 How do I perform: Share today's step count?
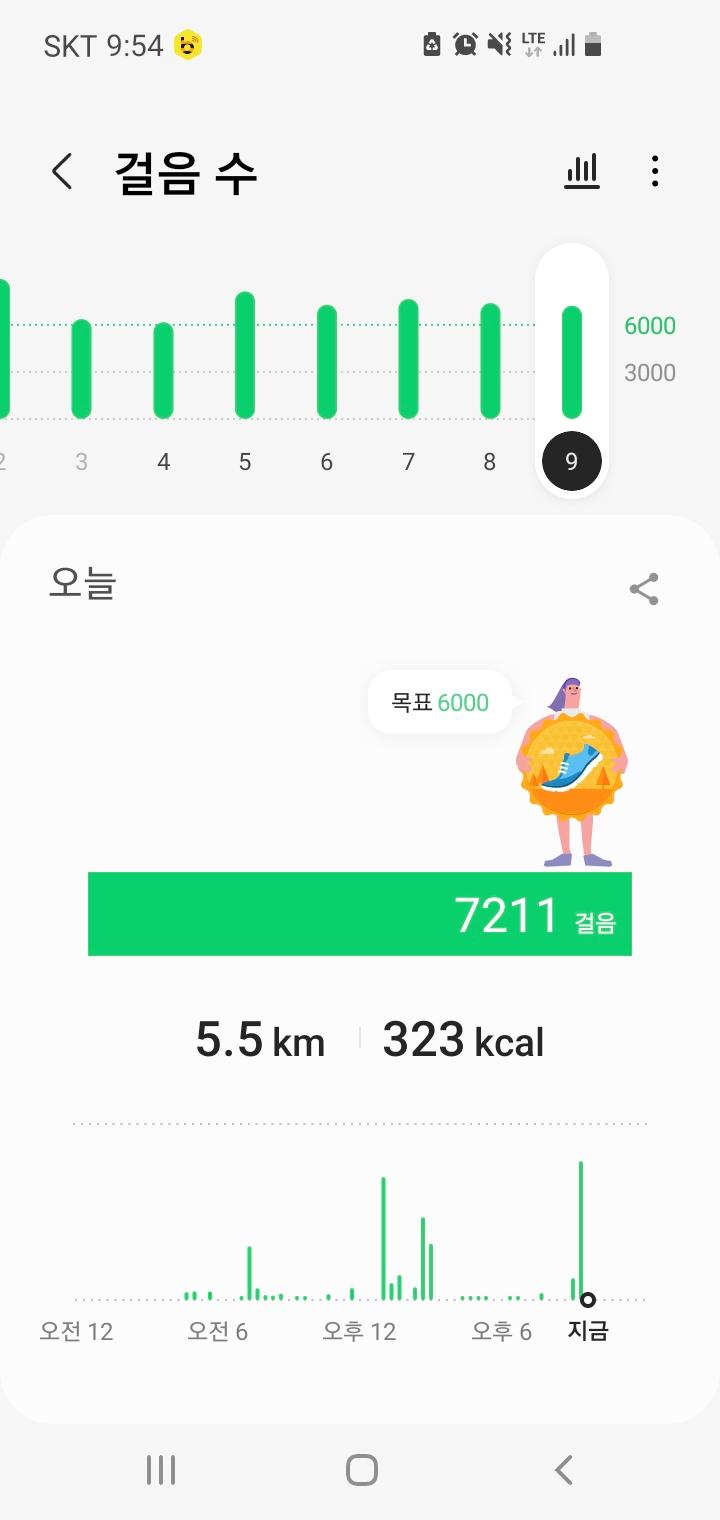pyautogui.click(x=644, y=589)
